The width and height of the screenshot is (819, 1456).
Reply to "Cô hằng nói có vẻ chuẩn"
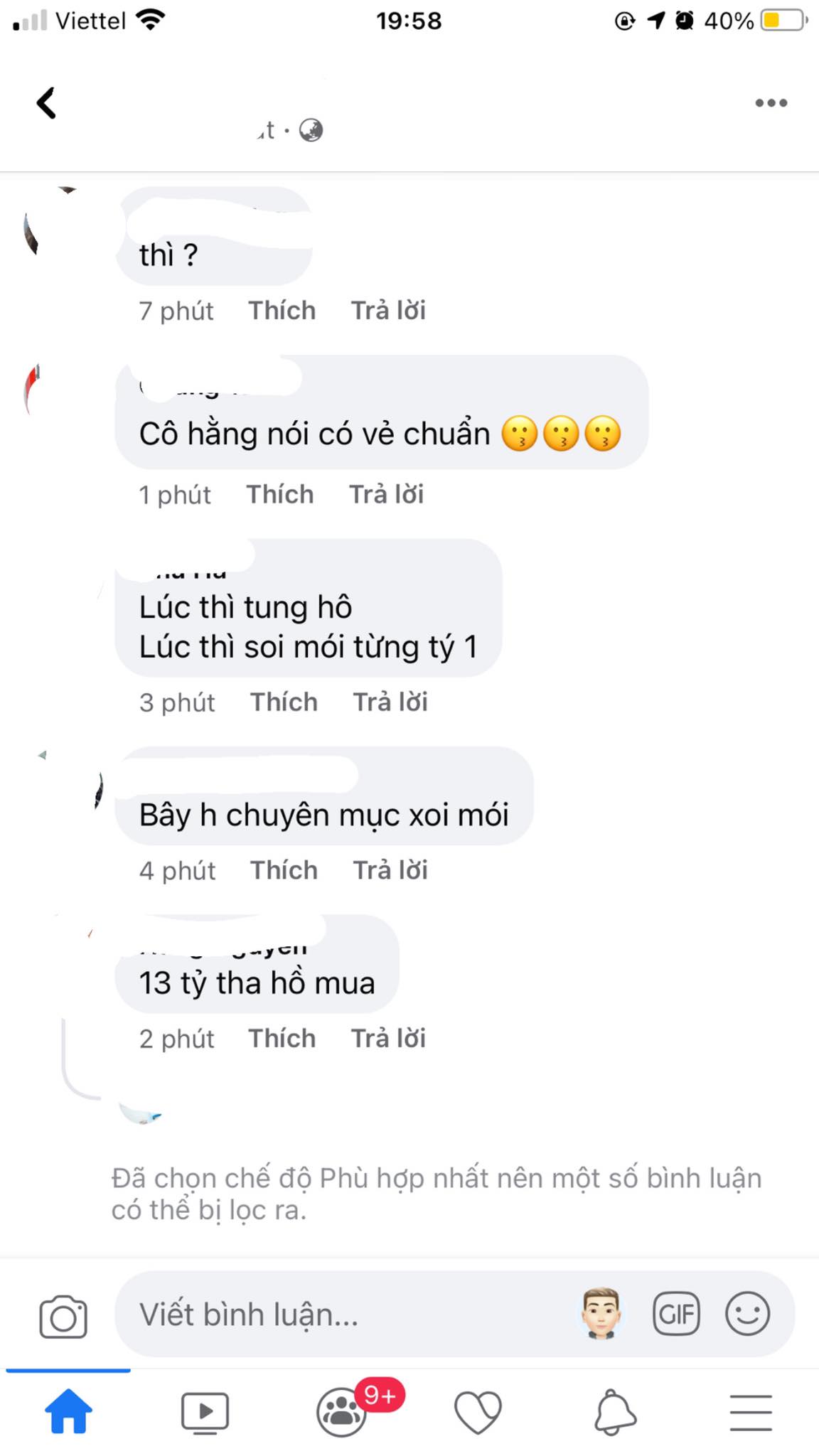point(386,495)
